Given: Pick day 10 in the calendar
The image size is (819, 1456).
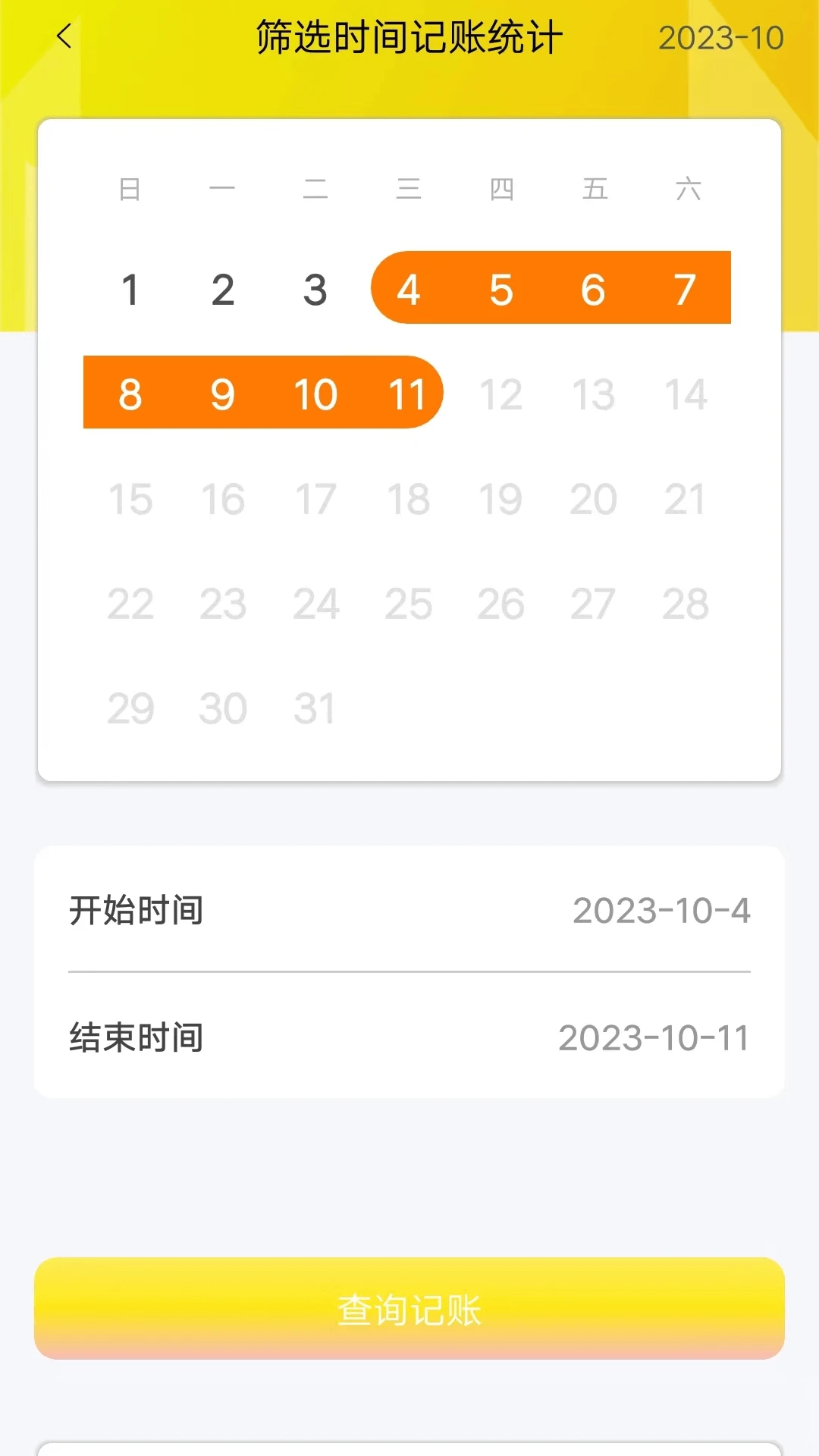Looking at the screenshot, I should click(315, 394).
